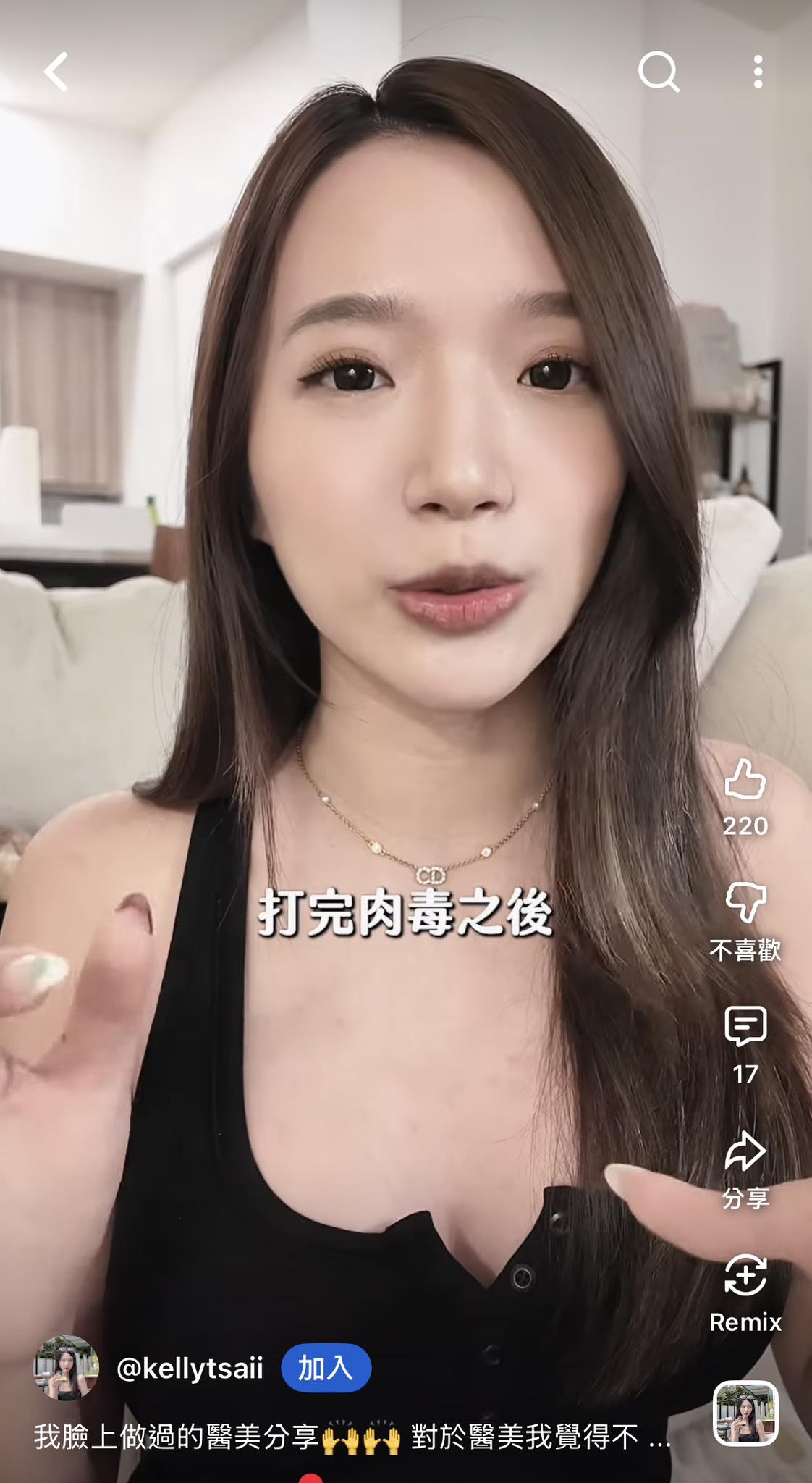Viewport: 812px width, 1483px height.
Task: Open the channel avatar picture
Action: click(x=66, y=1367)
